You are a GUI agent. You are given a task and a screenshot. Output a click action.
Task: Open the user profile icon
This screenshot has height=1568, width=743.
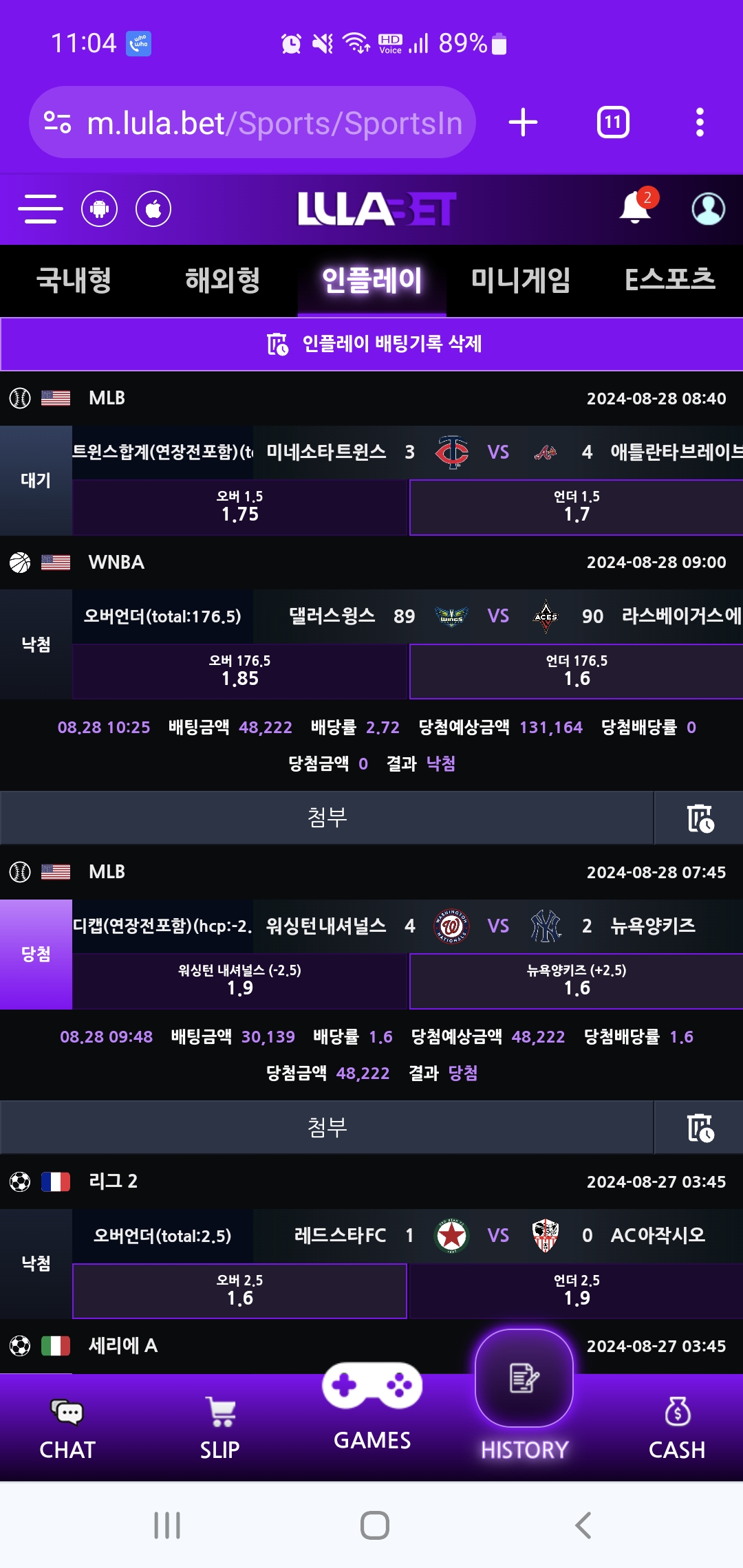tap(708, 208)
